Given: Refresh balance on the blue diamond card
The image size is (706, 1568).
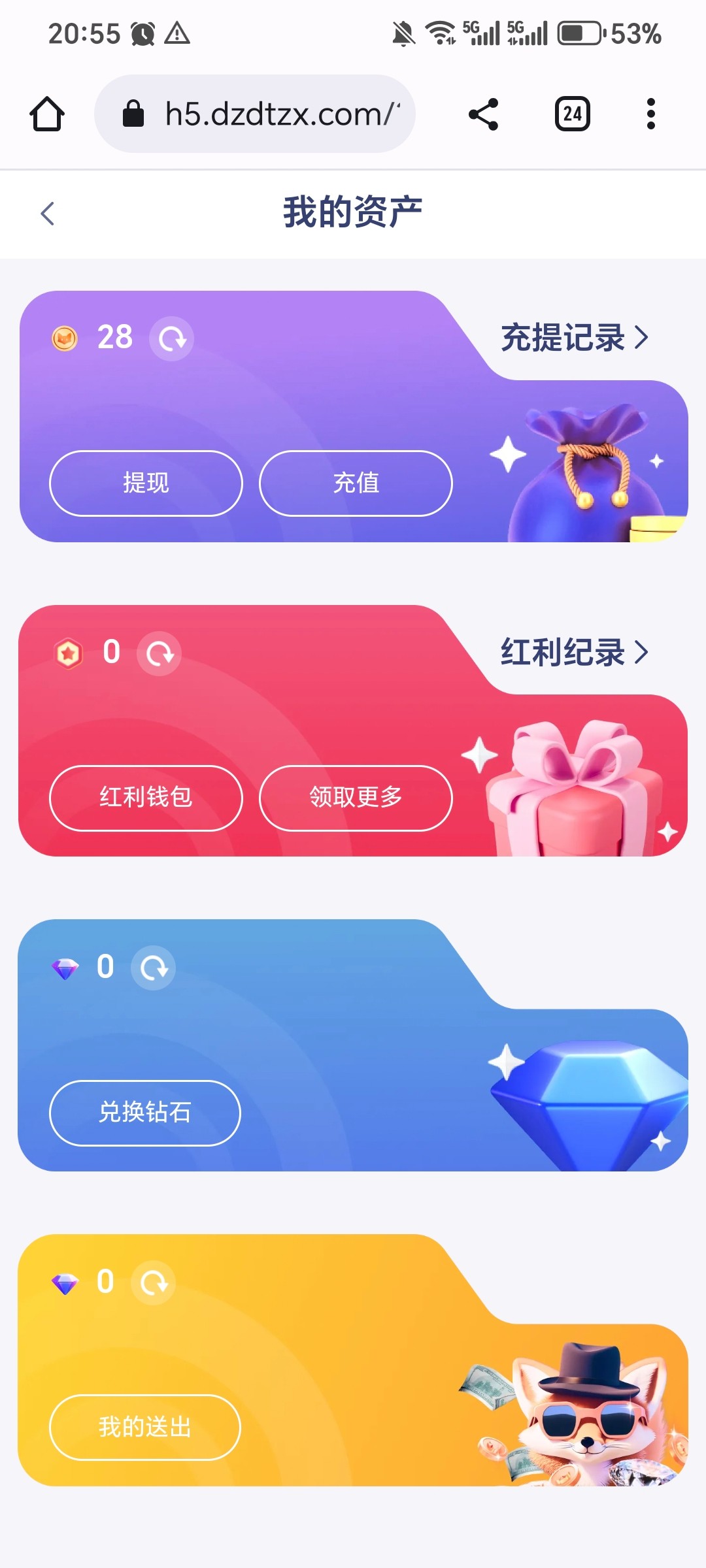Looking at the screenshot, I should coord(154,968).
